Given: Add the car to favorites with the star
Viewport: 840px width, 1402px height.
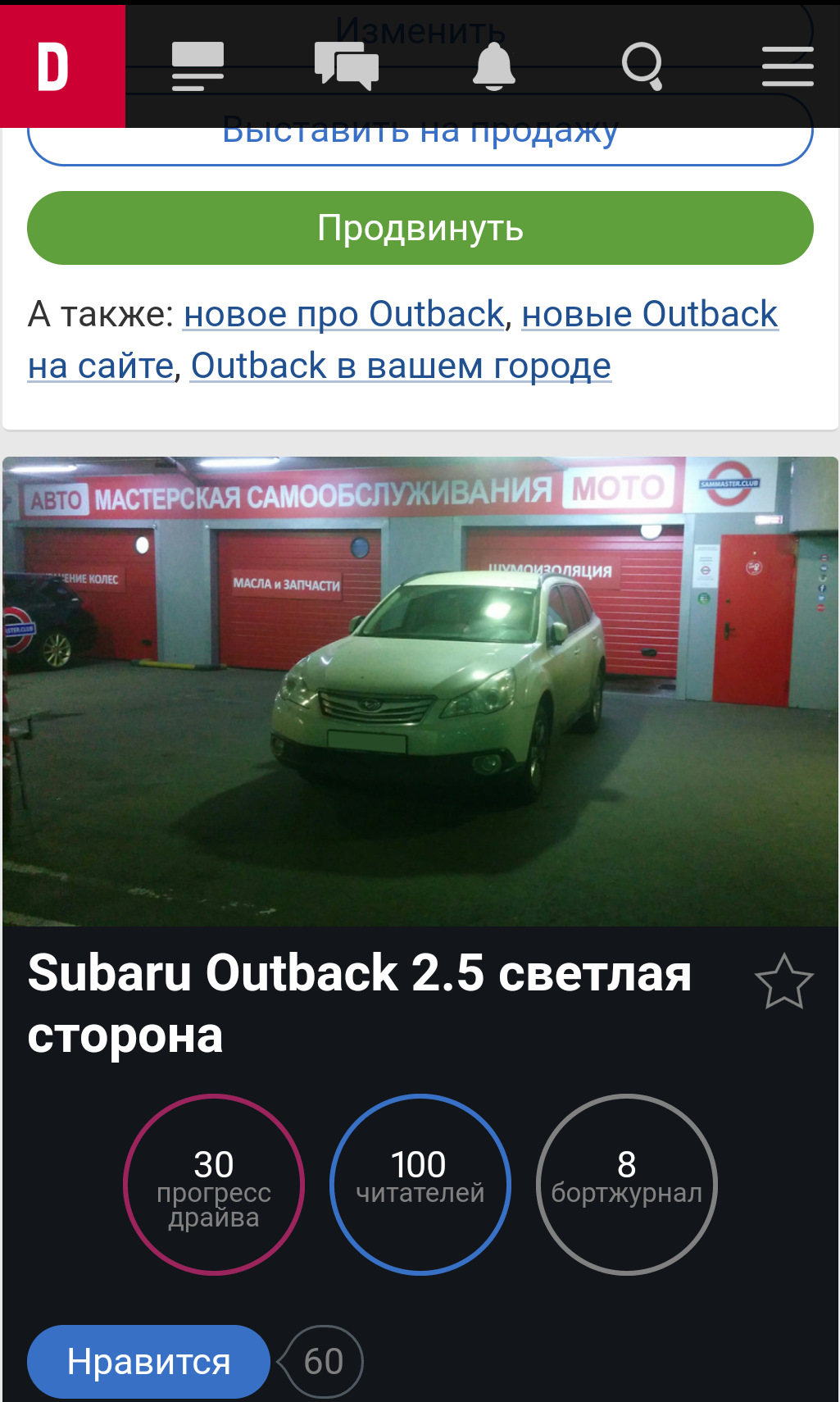Looking at the screenshot, I should click(x=783, y=981).
